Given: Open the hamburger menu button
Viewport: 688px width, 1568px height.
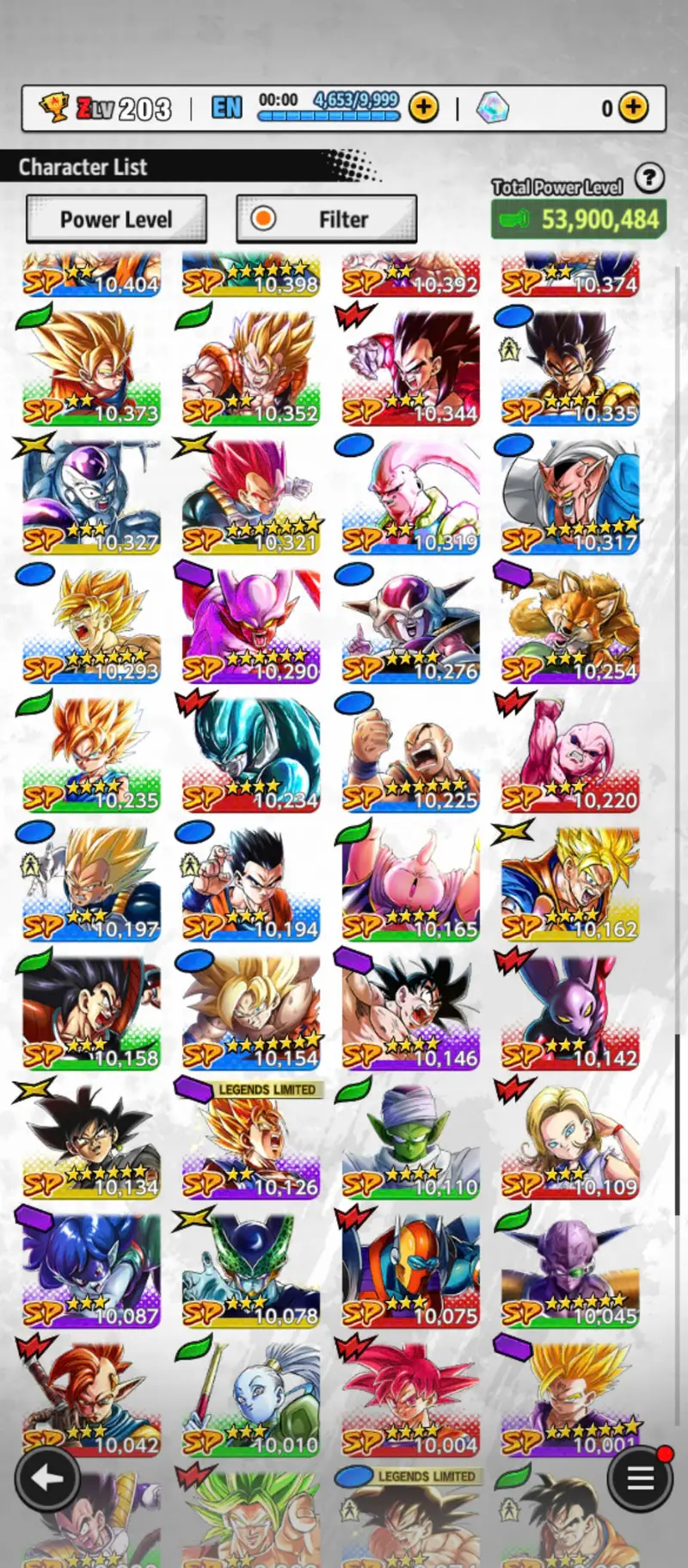Looking at the screenshot, I should click(x=640, y=1478).
